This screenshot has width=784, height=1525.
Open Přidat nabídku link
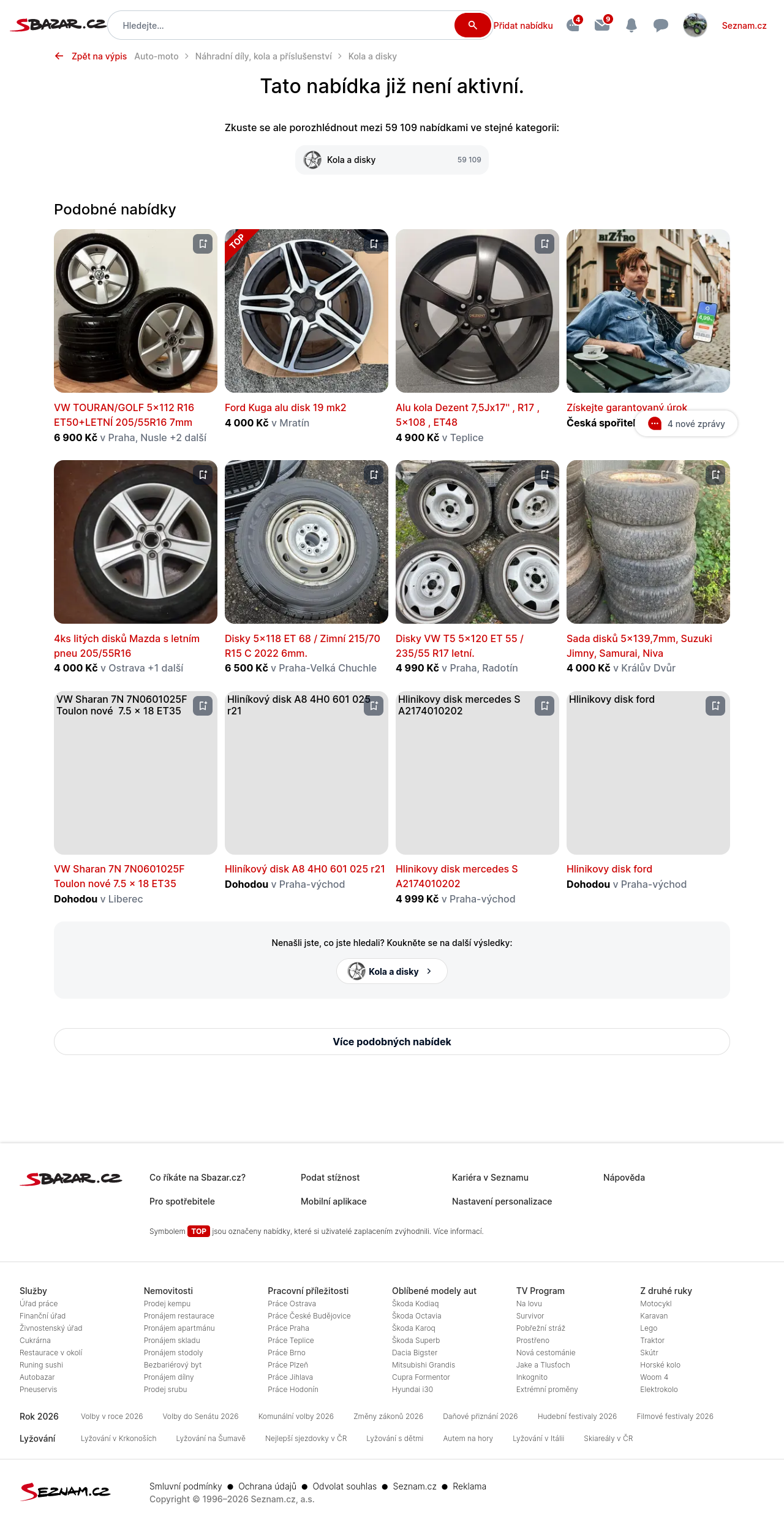pyautogui.click(x=523, y=26)
